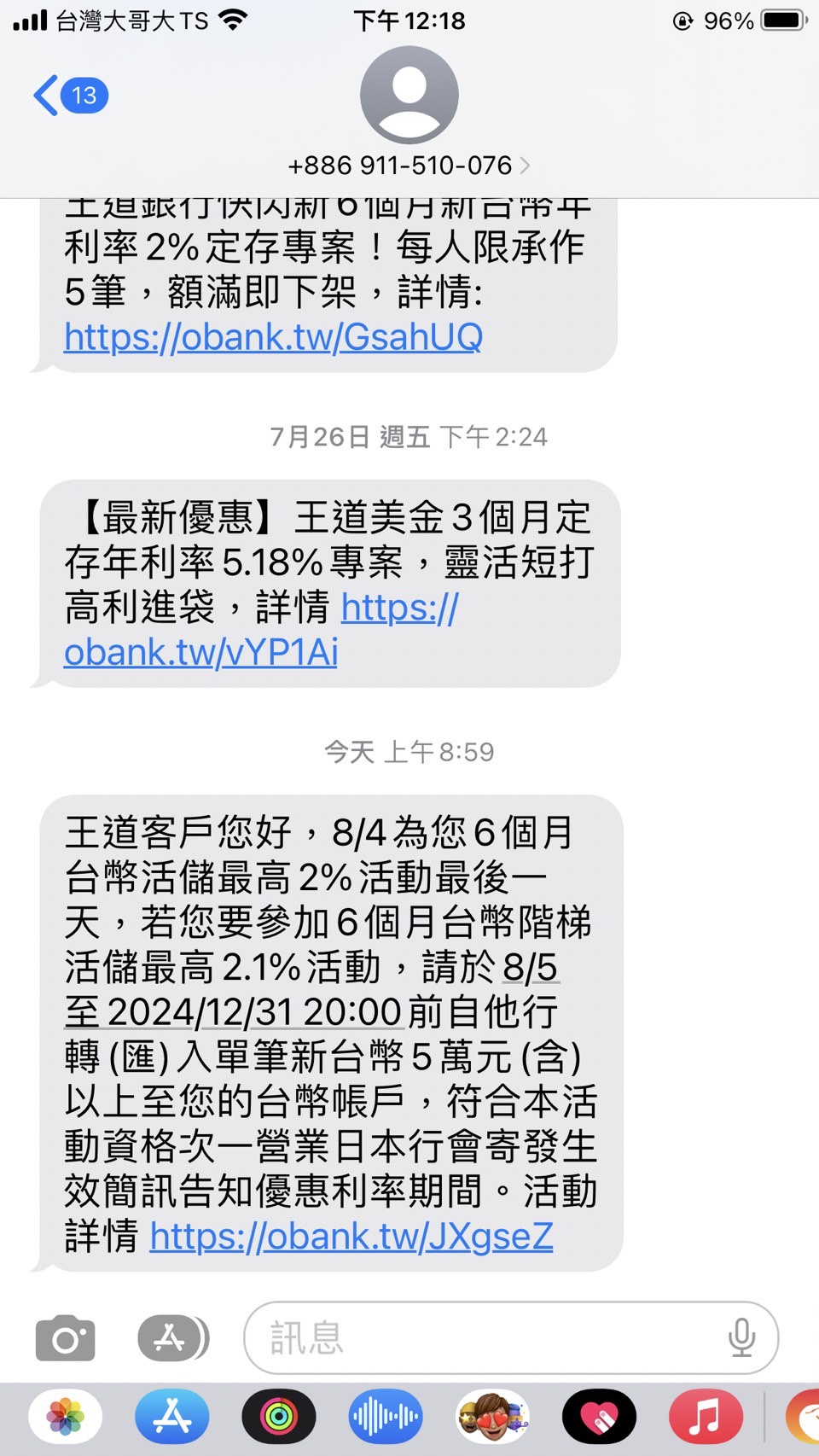This screenshot has height=1456, width=819.
Task: Open the Memoji stickers app
Action: pyautogui.click(x=492, y=1418)
